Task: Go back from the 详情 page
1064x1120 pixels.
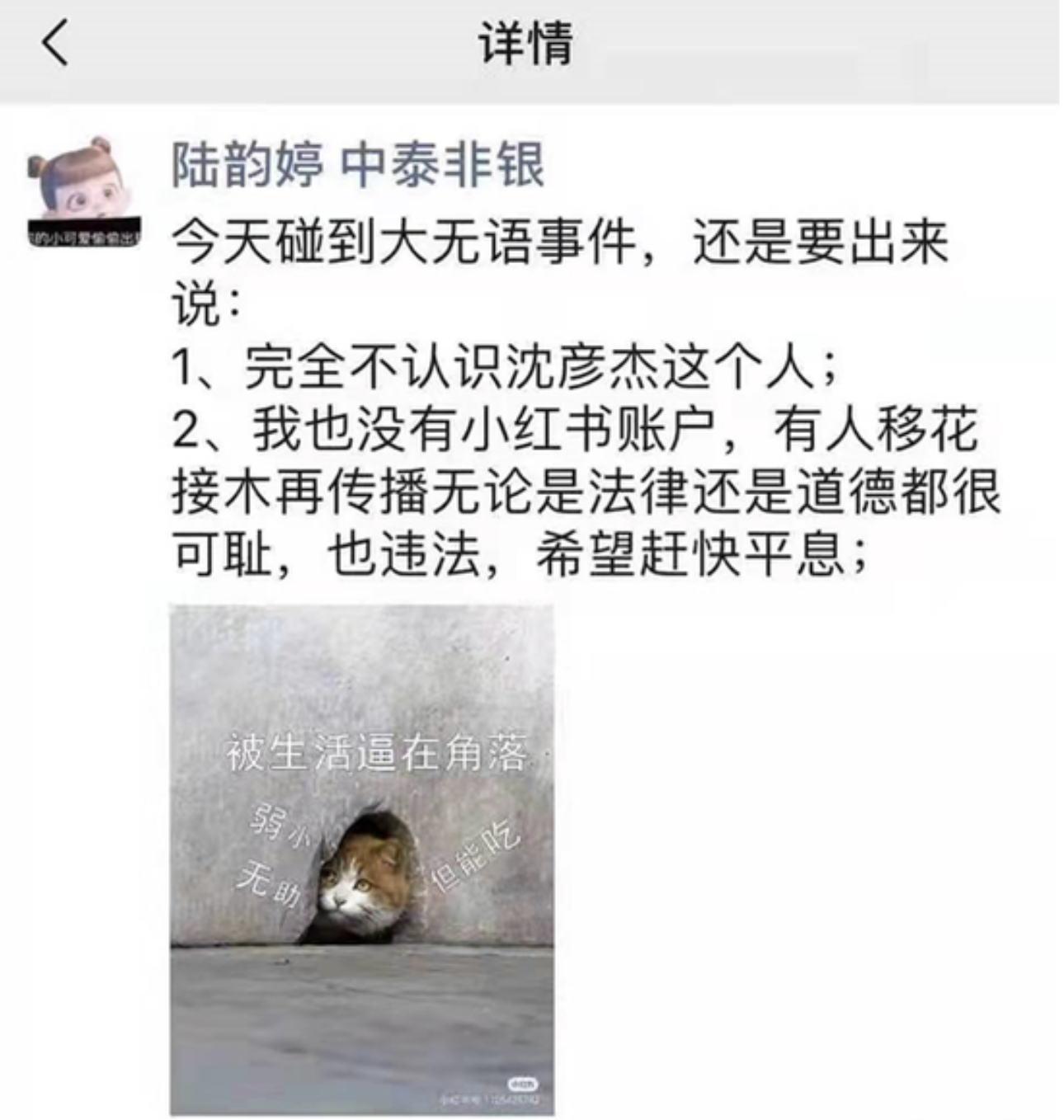Action: click(x=55, y=44)
